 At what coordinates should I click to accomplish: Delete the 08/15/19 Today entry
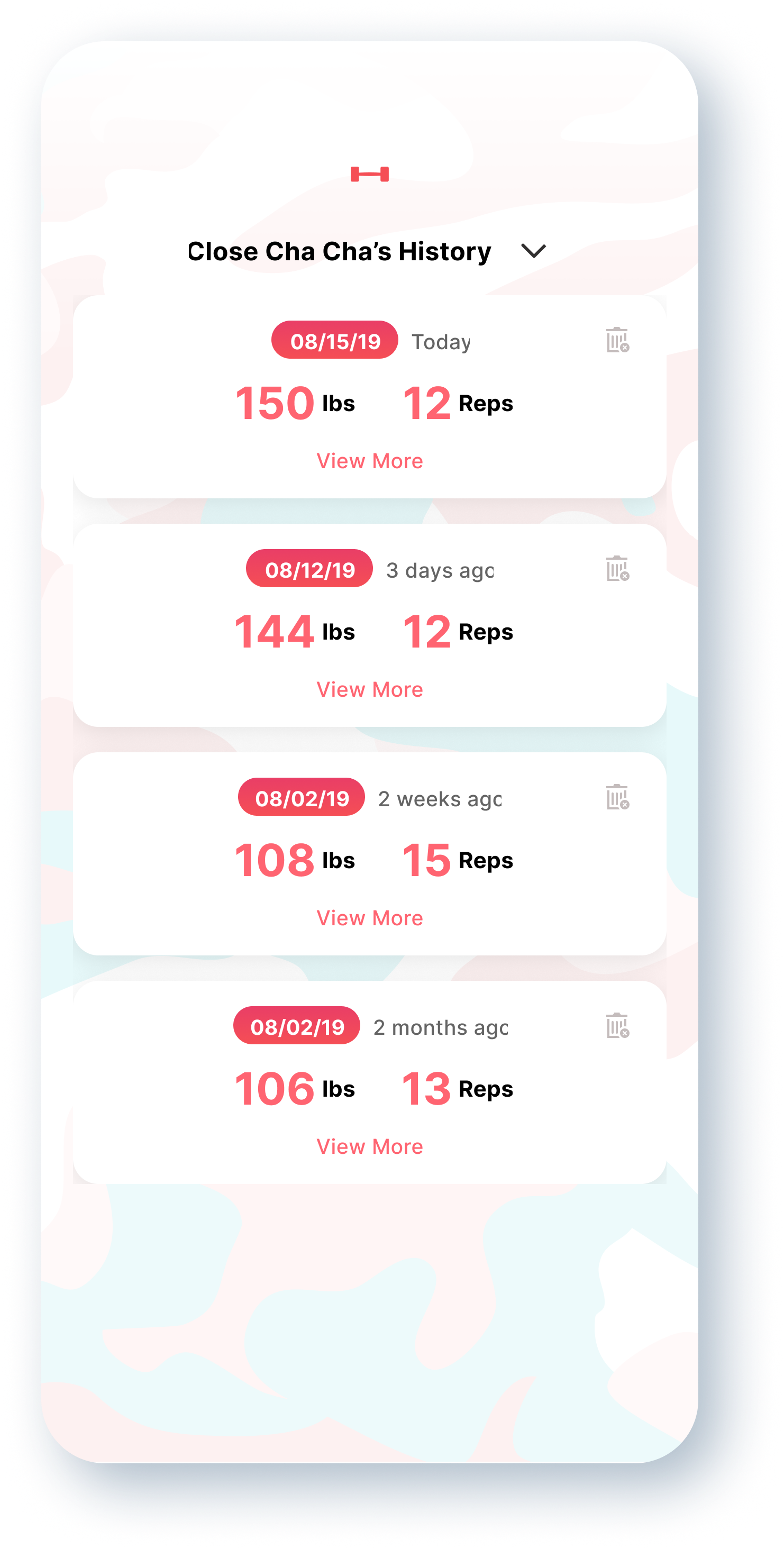(x=617, y=340)
